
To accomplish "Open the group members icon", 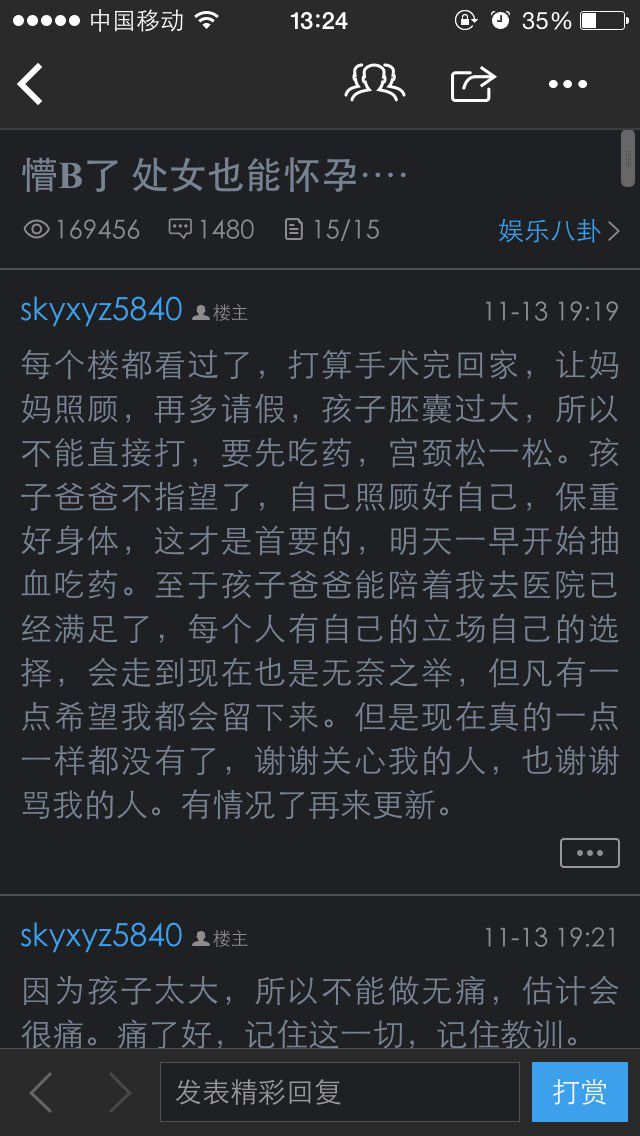I will click(x=375, y=84).
